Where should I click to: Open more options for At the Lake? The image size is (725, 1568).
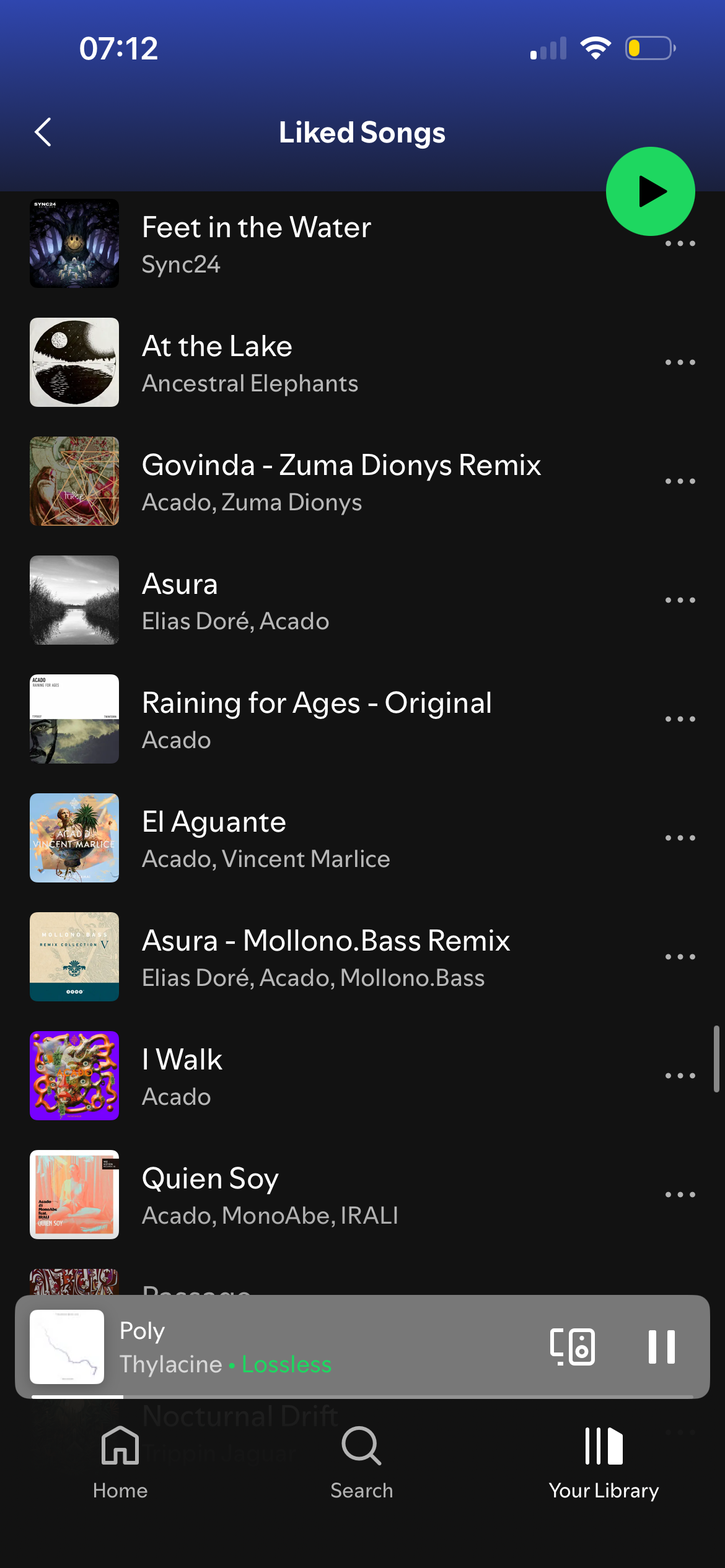[680, 362]
